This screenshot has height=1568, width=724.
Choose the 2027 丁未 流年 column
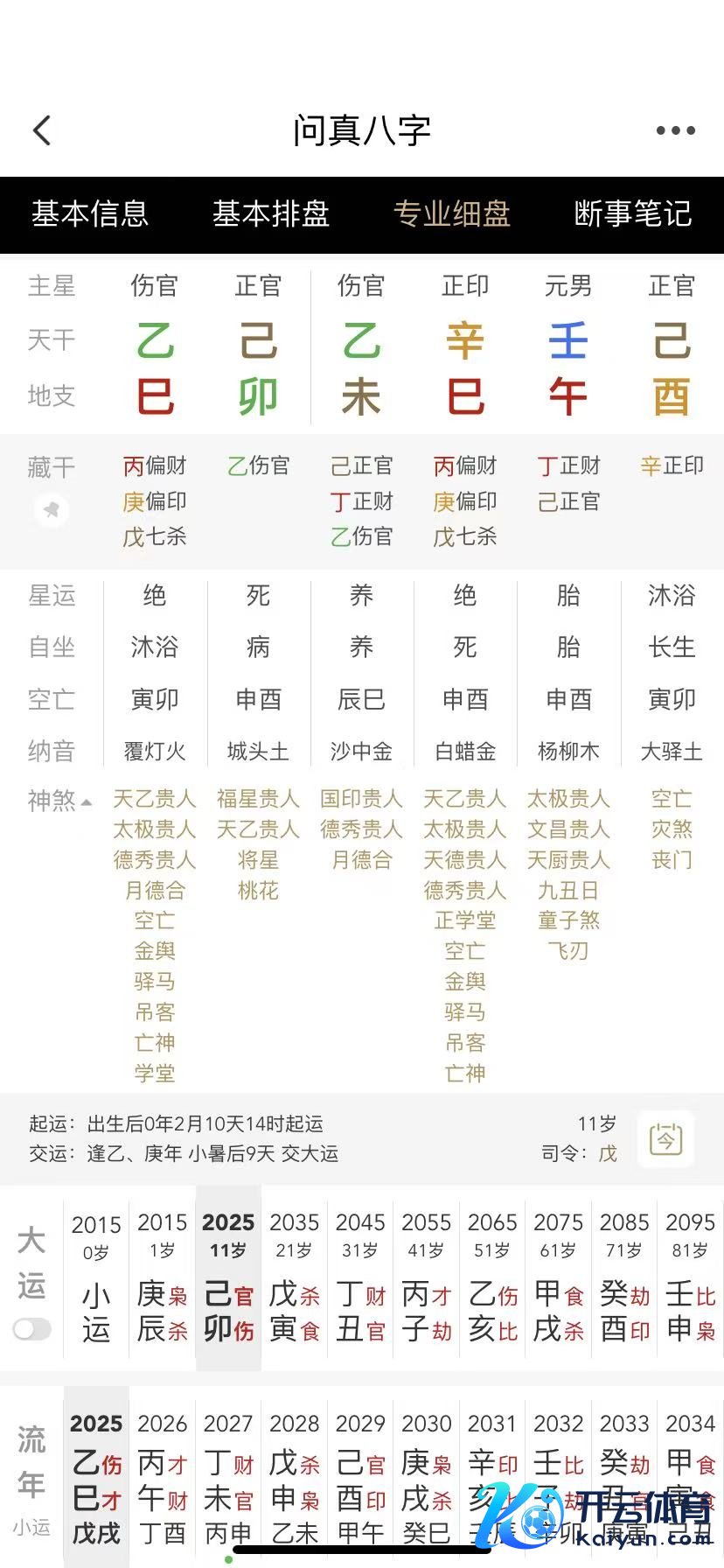pyautogui.click(x=228, y=1477)
